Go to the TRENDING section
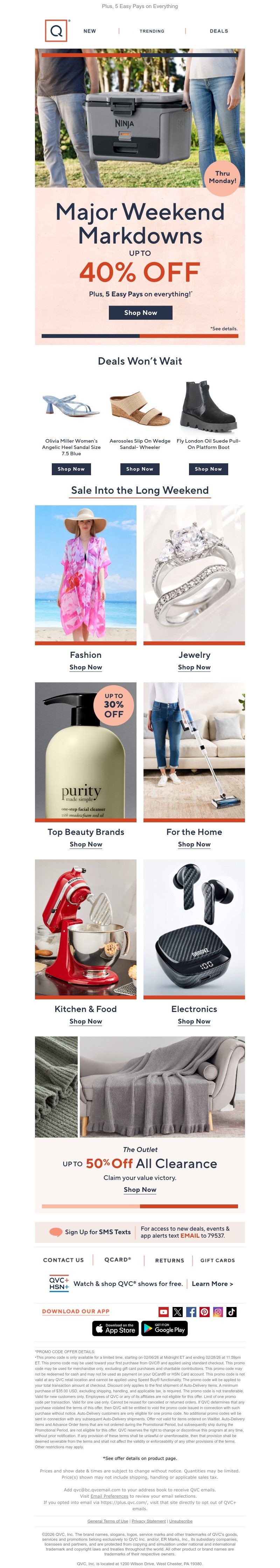 pos(152,30)
